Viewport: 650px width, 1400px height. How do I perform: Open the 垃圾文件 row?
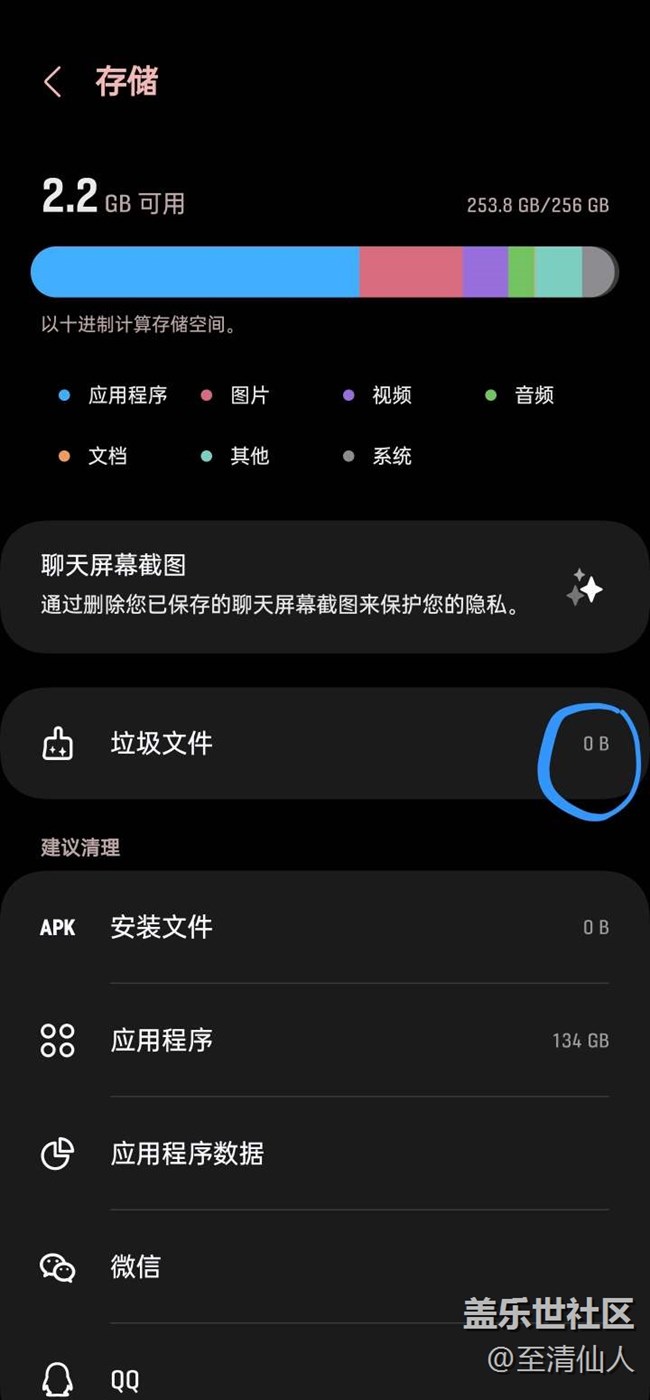(325, 743)
